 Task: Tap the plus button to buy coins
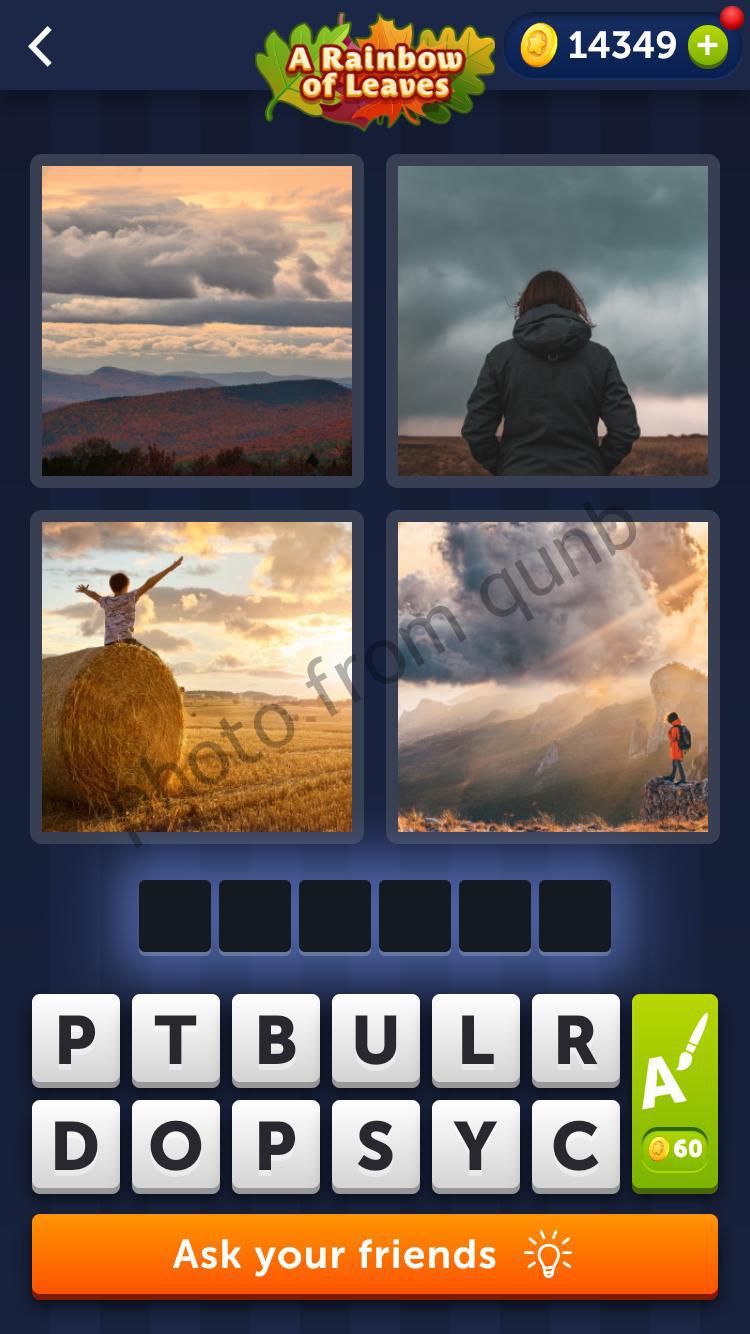point(709,45)
